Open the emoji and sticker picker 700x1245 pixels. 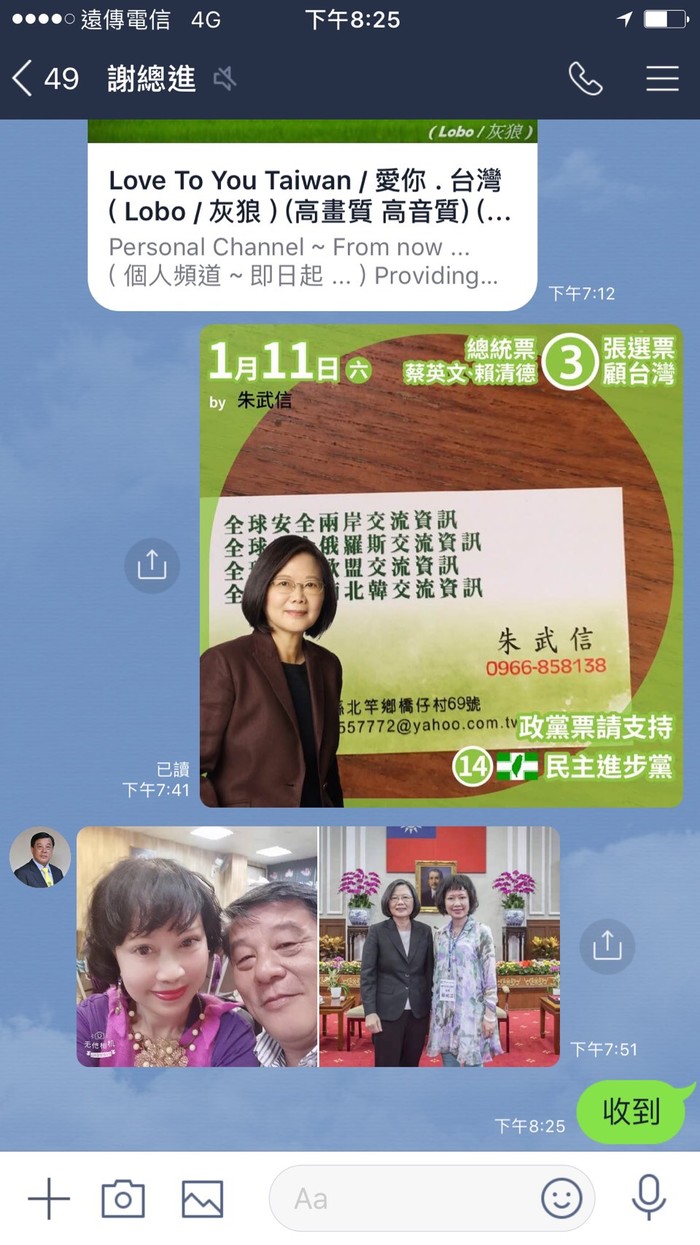562,1198
